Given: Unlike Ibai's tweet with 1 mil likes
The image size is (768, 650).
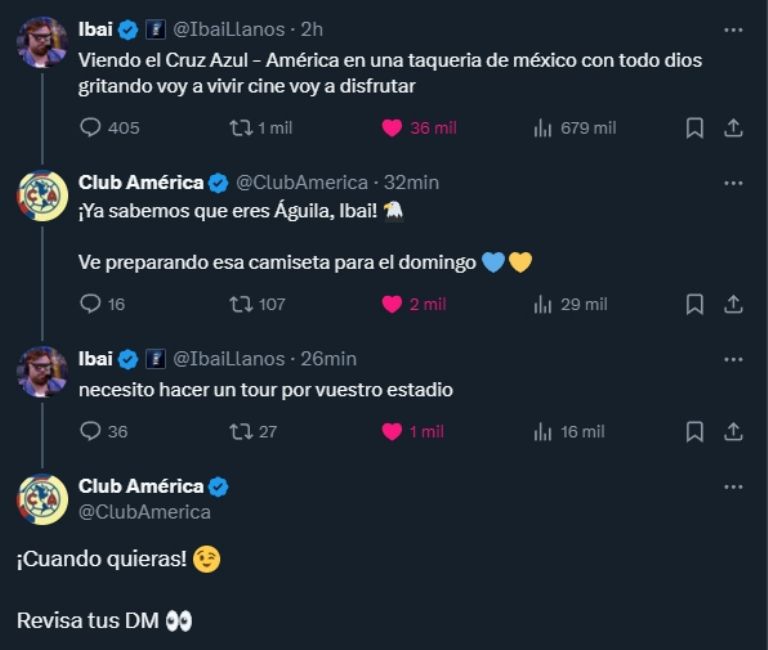Looking at the screenshot, I should (392, 432).
